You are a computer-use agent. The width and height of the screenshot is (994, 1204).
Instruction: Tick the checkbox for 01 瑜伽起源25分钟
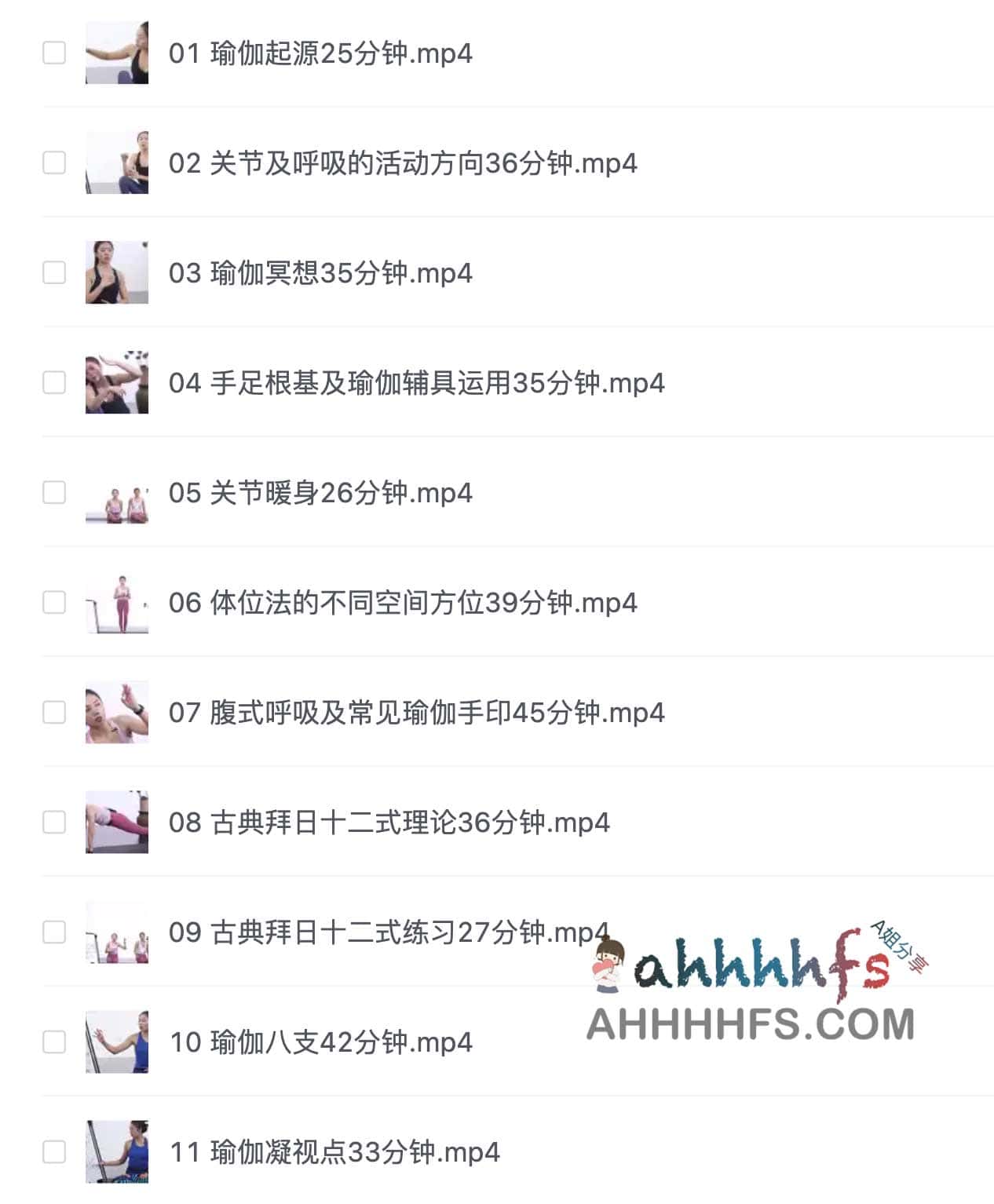54,53
